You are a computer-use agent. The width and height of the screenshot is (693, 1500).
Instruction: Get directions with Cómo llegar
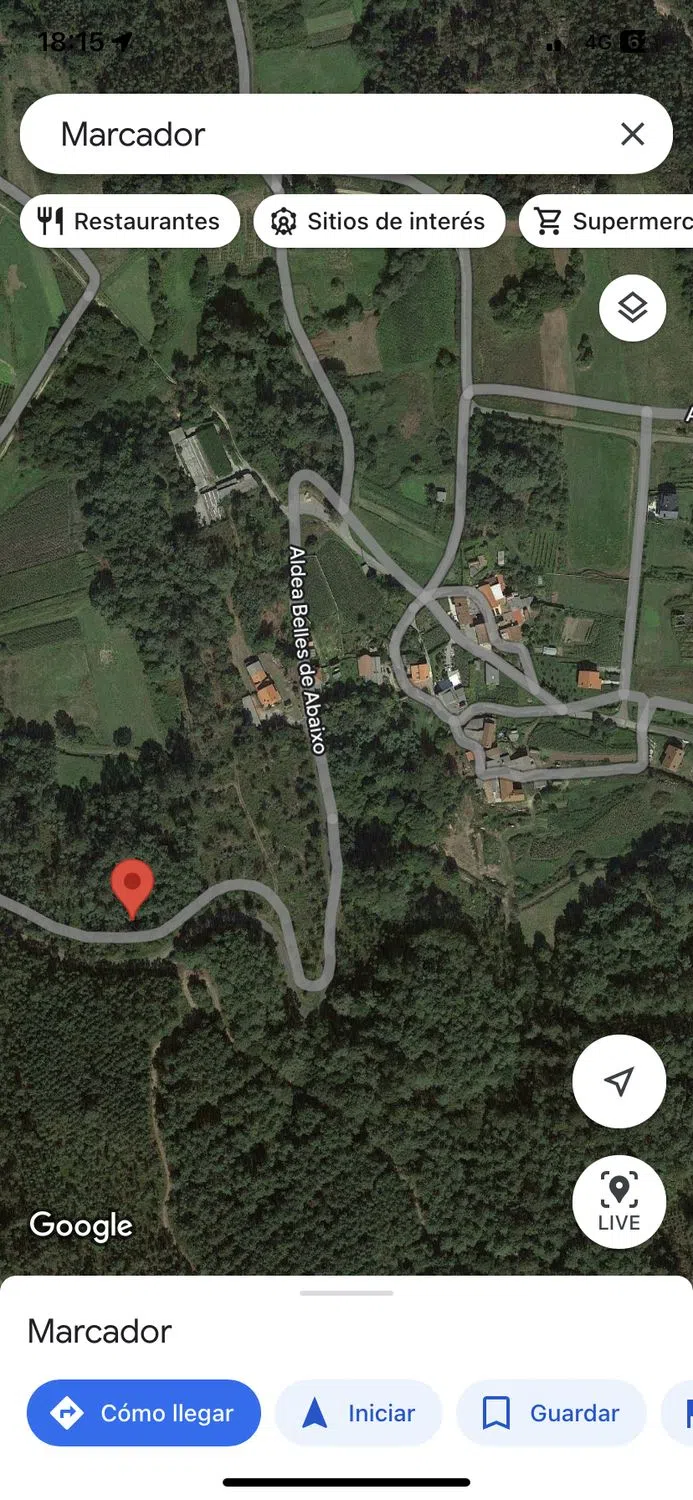click(x=144, y=1413)
